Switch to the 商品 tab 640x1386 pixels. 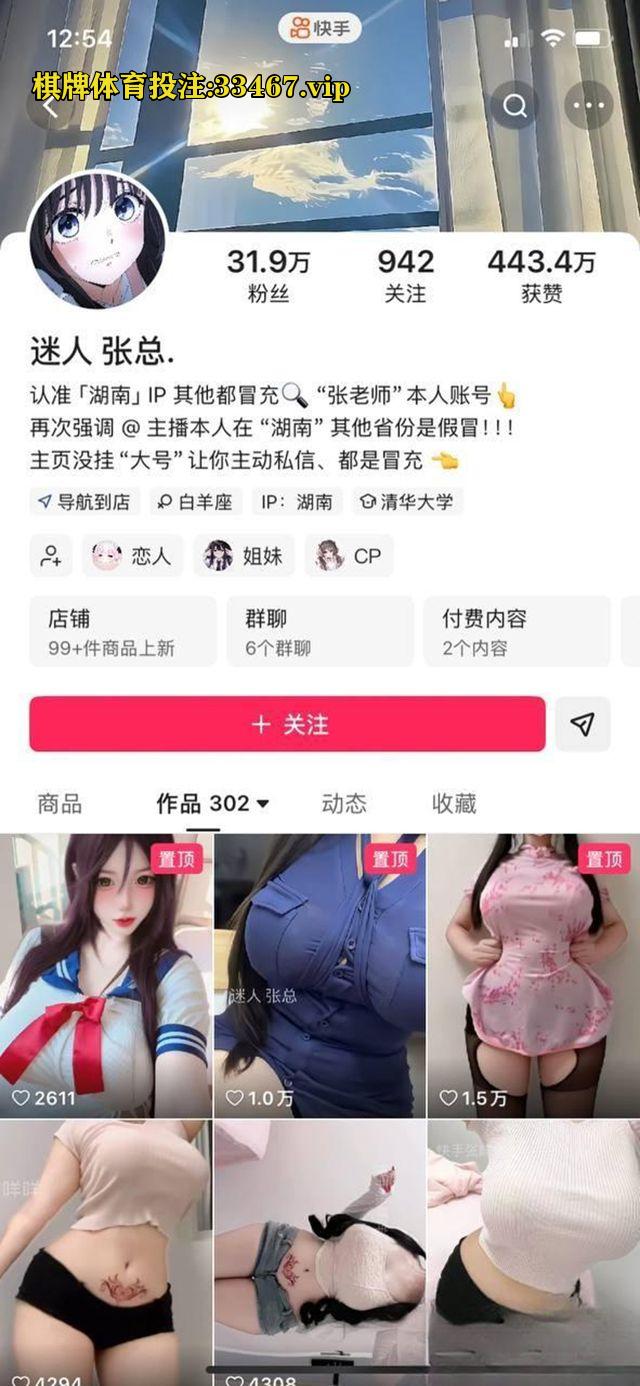pyautogui.click(x=59, y=803)
